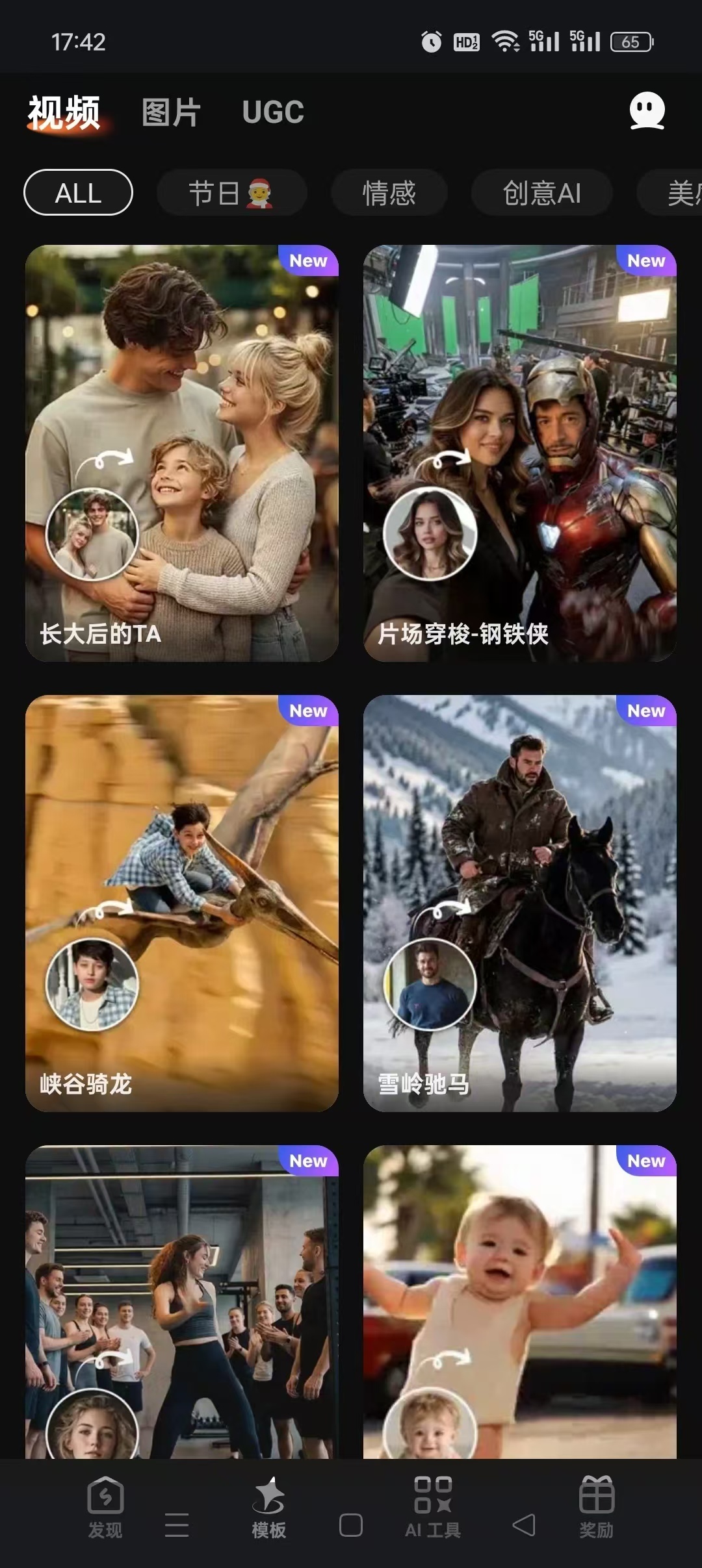The width and height of the screenshot is (702, 1568).
Task: Go back using the system back button
Action: tap(524, 1525)
